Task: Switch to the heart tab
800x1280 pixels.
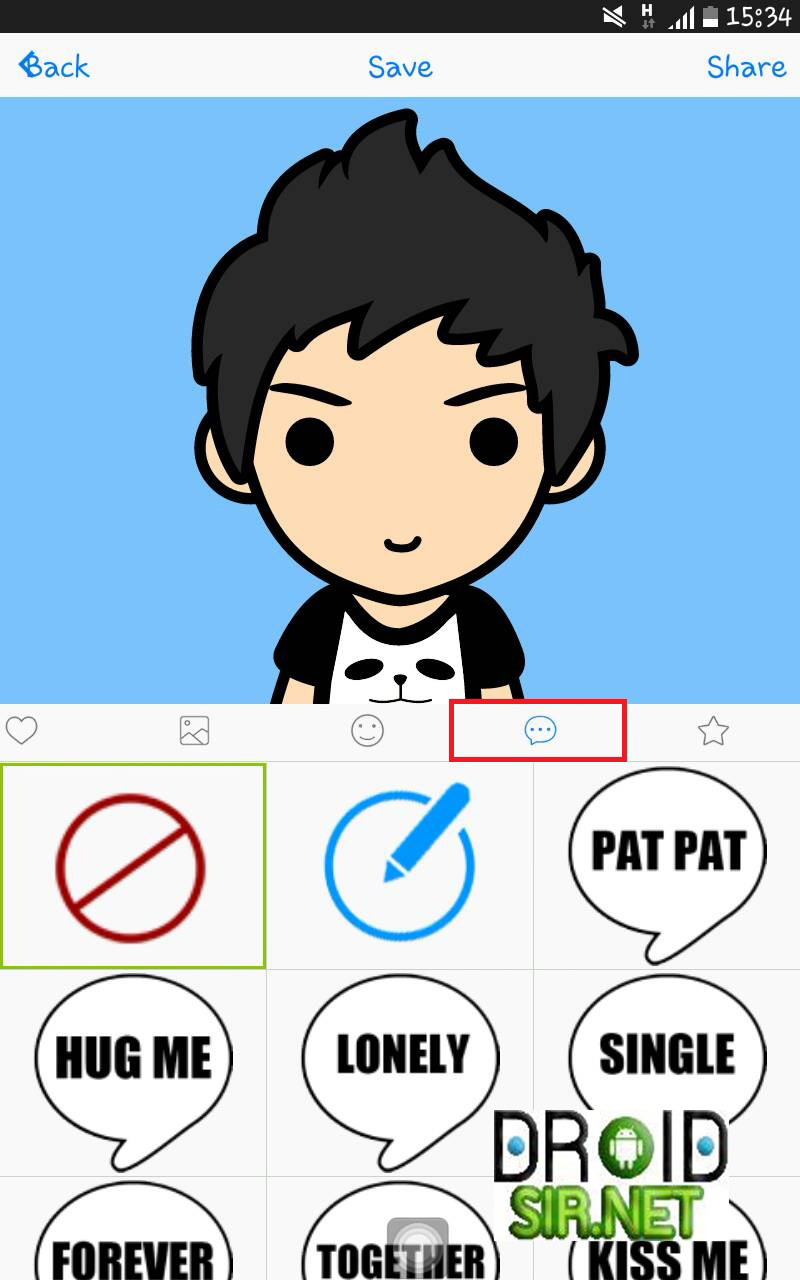Action: pos(22,731)
